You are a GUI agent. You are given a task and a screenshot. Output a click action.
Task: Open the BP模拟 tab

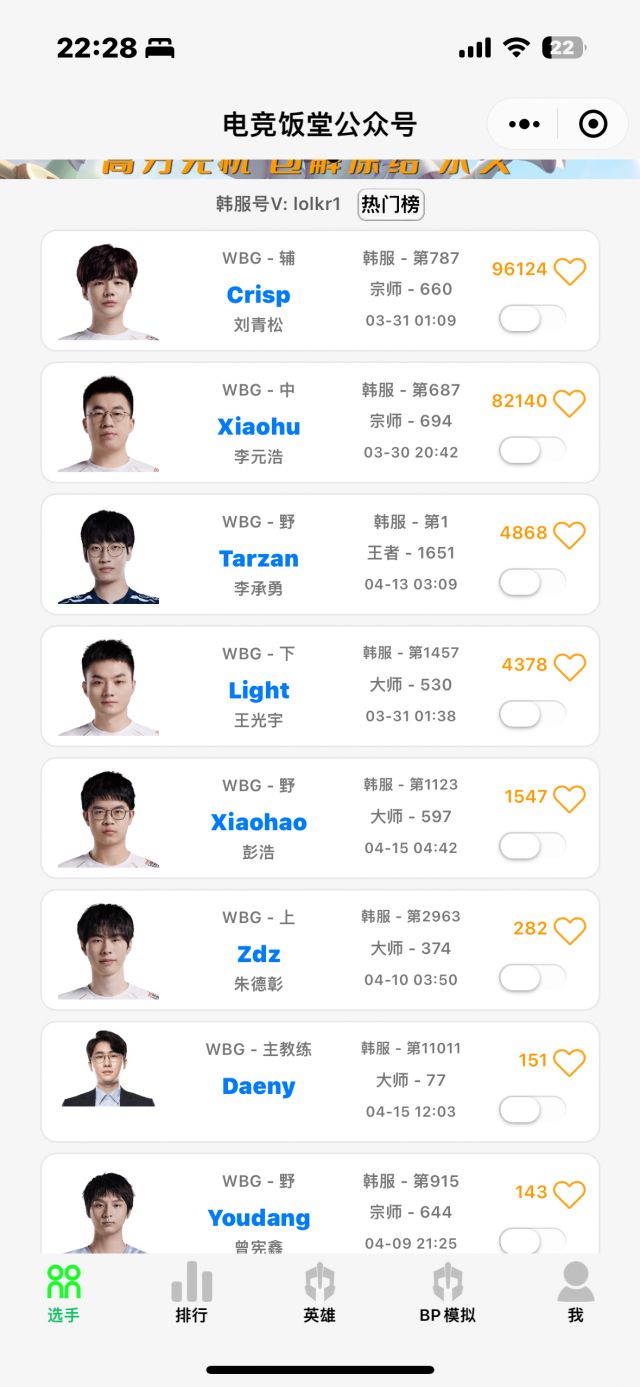(x=447, y=1292)
